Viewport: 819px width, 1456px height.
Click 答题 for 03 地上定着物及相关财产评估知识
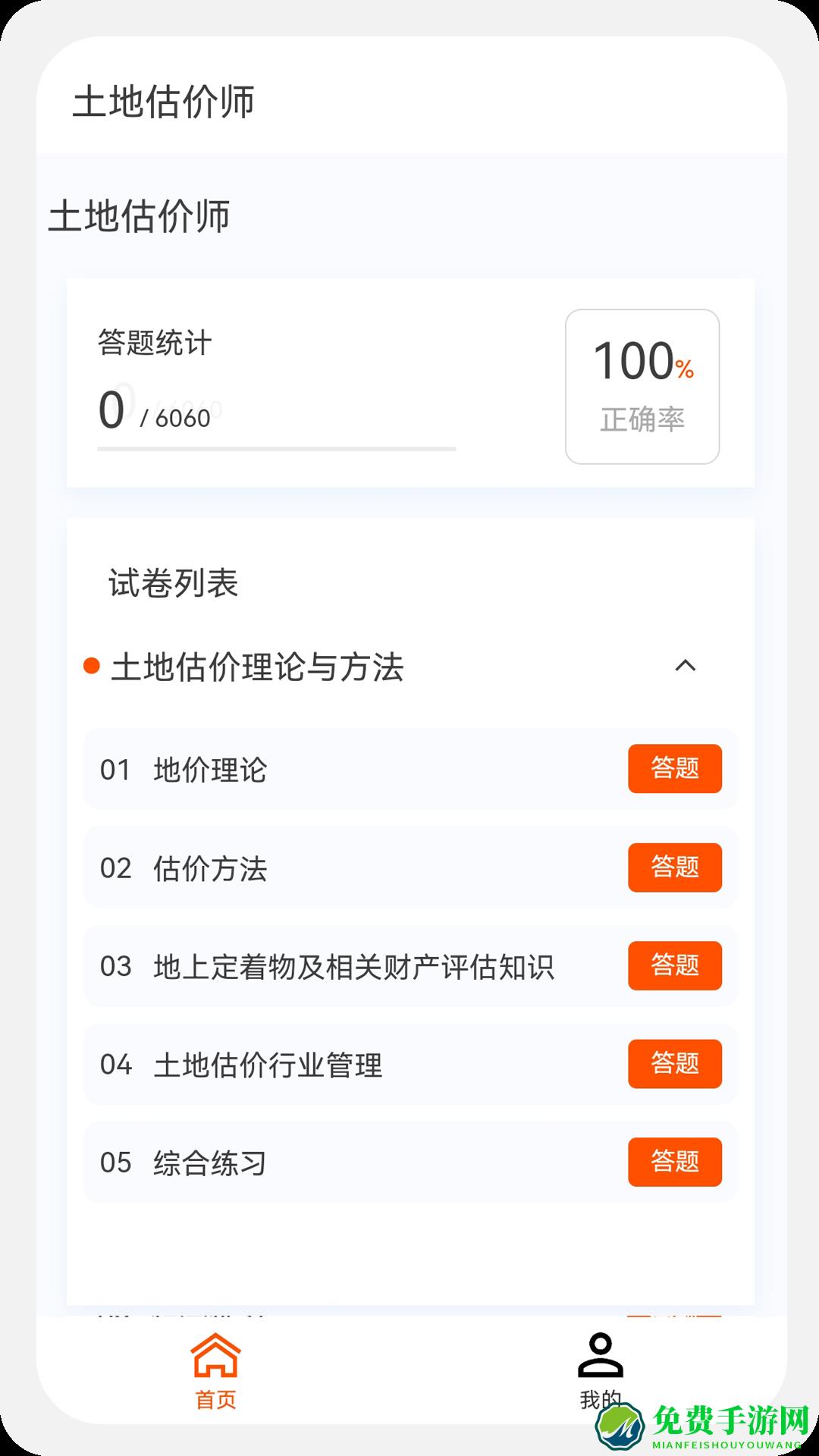676,965
